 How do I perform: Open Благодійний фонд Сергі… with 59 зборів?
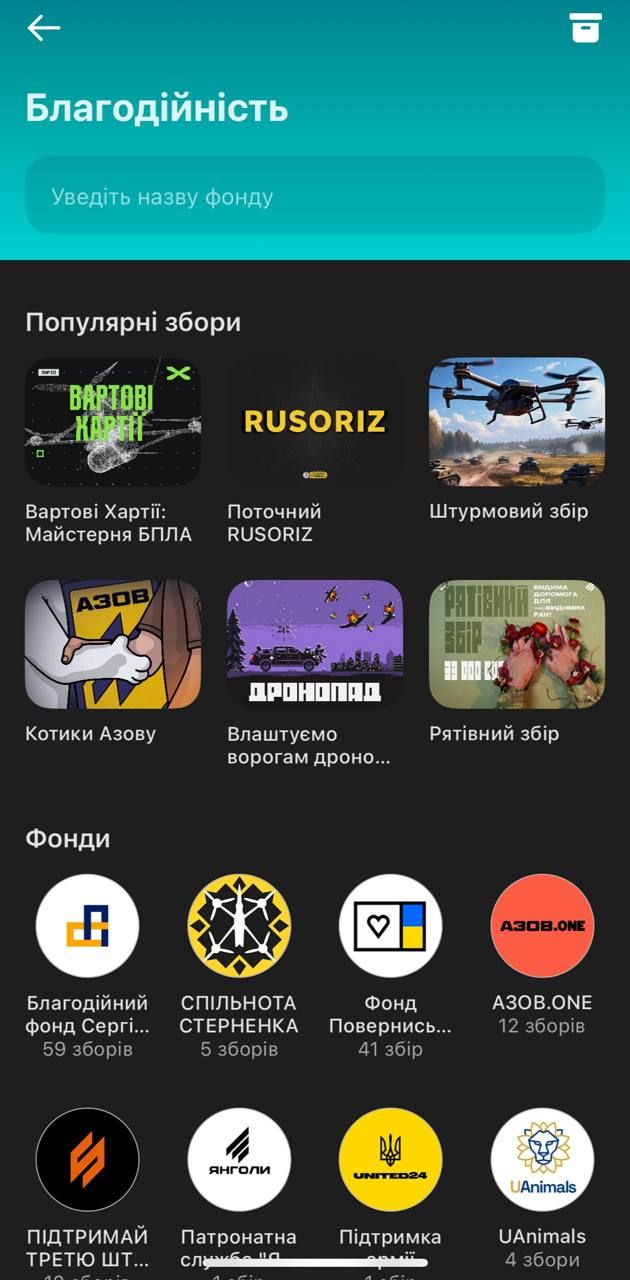coord(87,926)
